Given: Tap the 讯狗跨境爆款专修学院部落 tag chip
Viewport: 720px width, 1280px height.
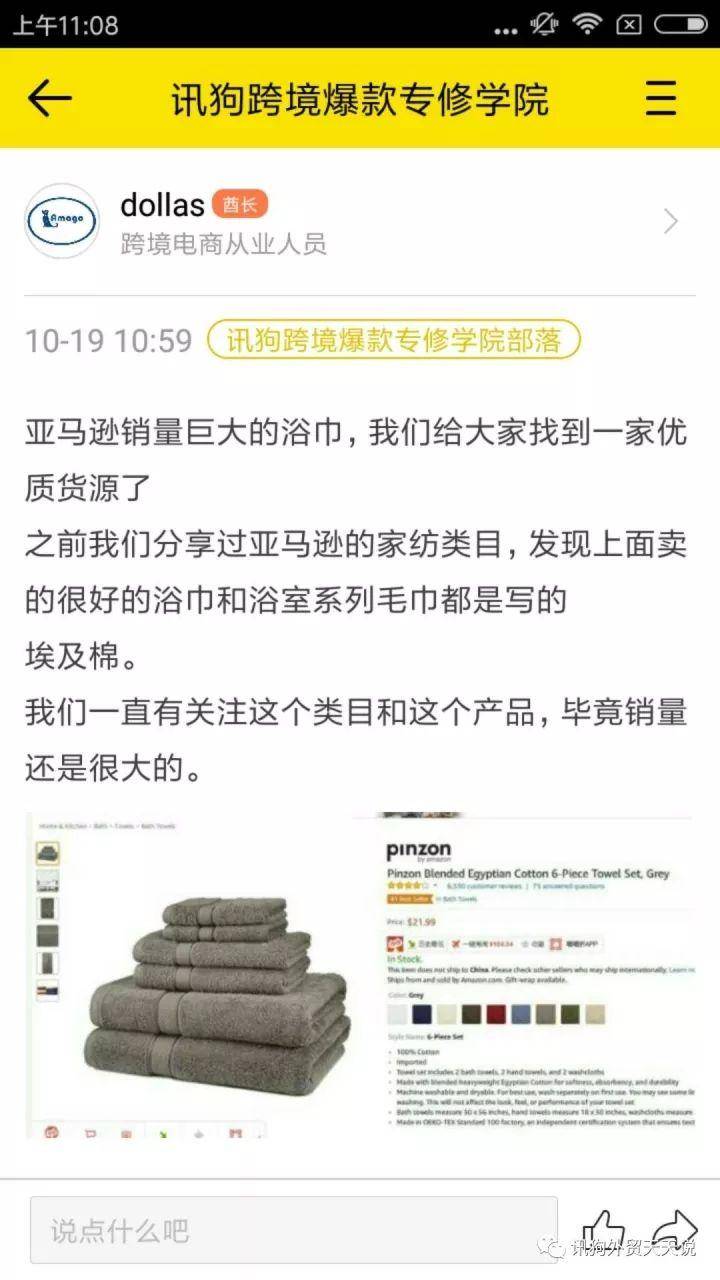Looking at the screenshot, I should [x=393, y=340].
